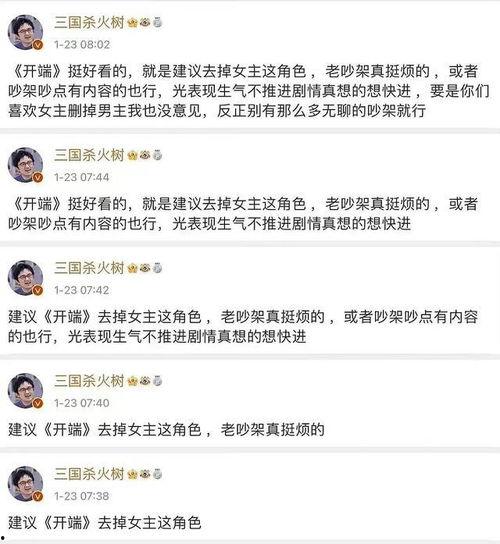500x544 pixels.
Task: Tap username 三国杀火树 on the 07:44 post
Action: [x=89, y=155]
